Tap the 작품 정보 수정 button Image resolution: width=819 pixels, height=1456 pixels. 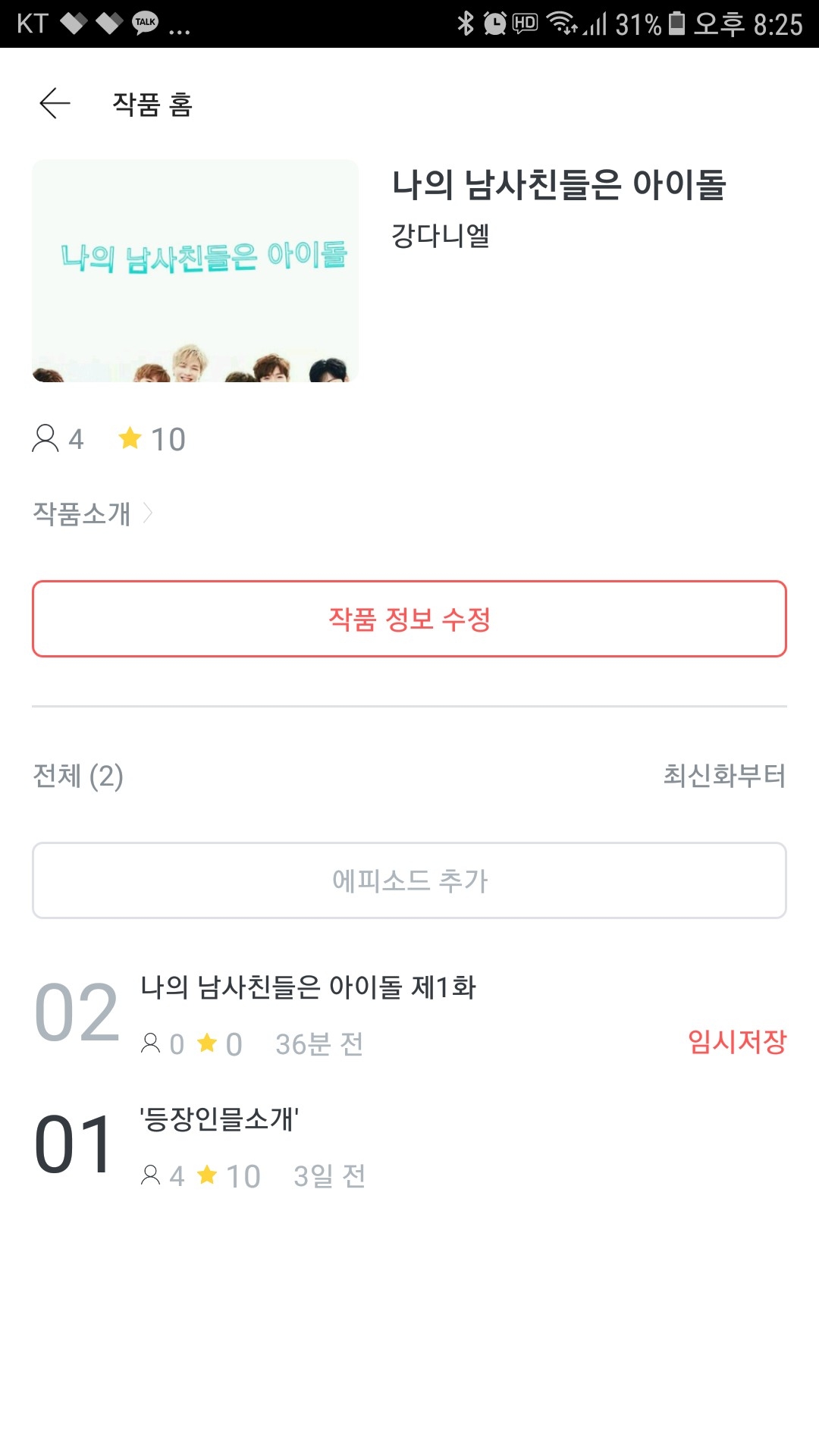(x=409, y=619)
